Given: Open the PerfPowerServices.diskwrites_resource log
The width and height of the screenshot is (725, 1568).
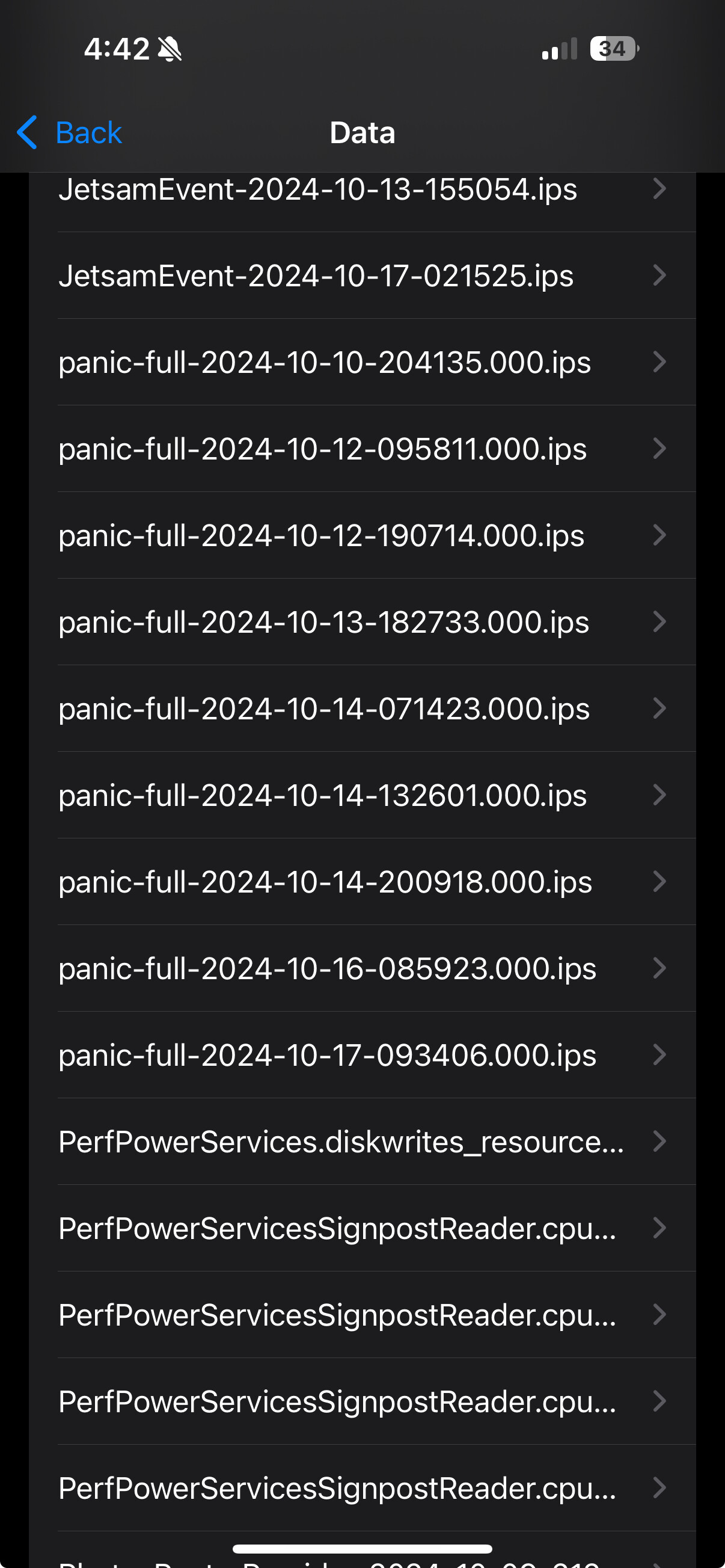Looking at the screenshot, I should tap(362, 1142).
